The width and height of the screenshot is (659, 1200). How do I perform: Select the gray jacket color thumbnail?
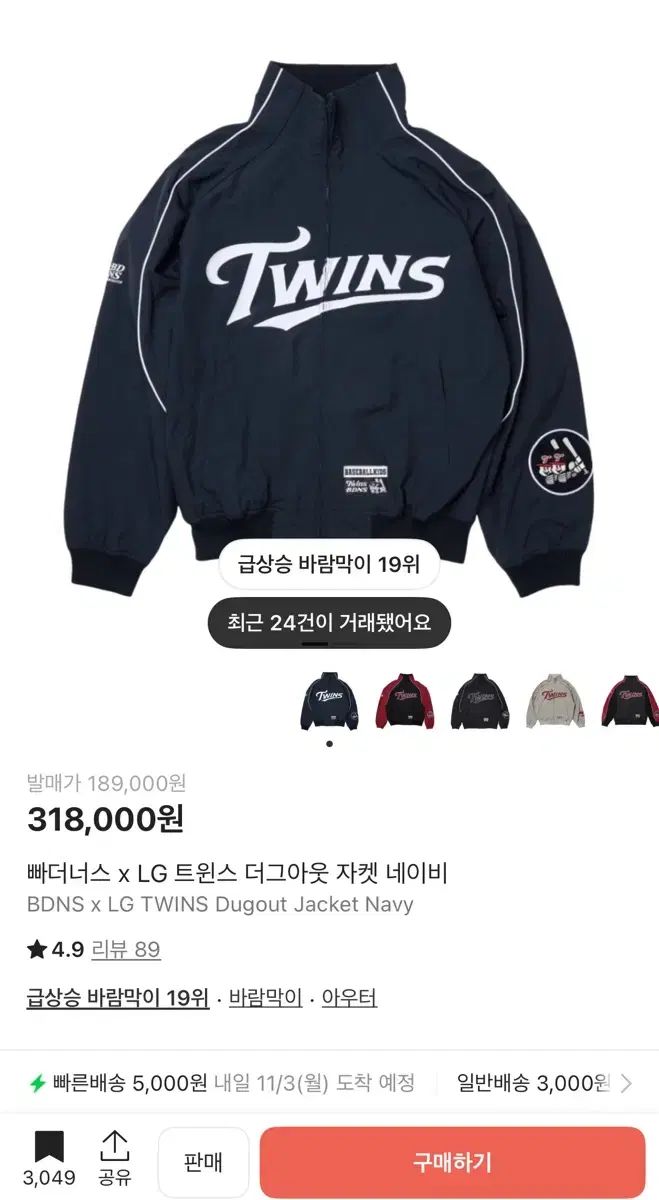(x=556, y=699)
